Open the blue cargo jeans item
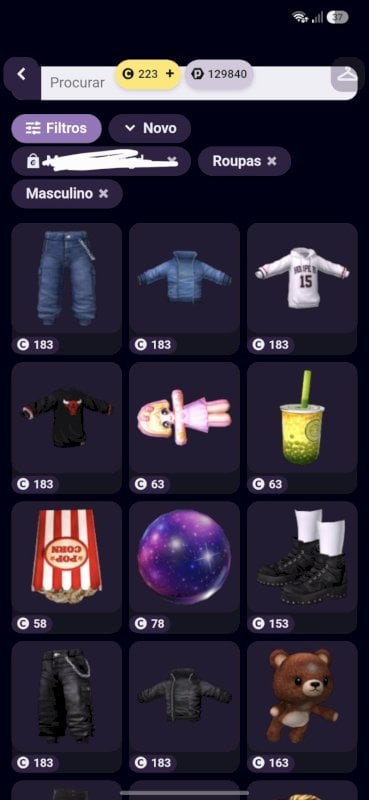 pos(66,288)
